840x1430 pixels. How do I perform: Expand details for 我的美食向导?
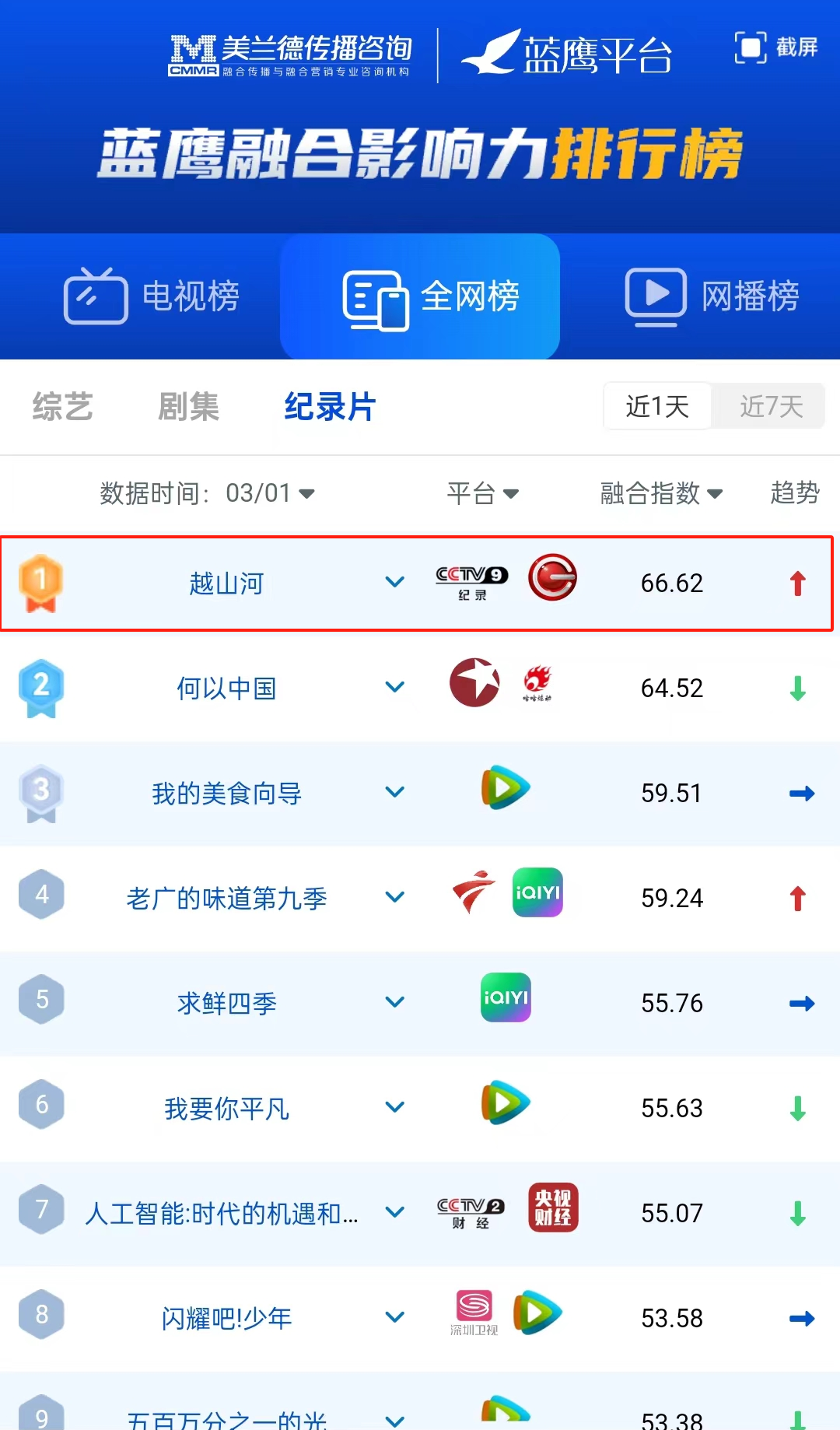[x=395, y=792]
